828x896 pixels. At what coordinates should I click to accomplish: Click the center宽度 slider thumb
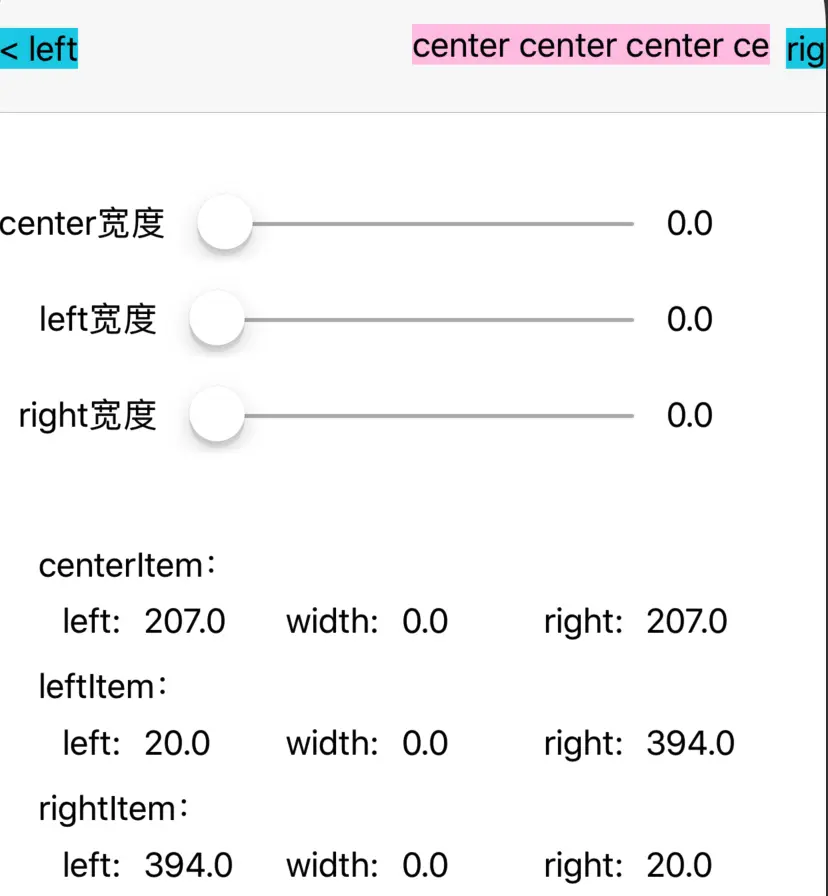click(x=224, y=223)
